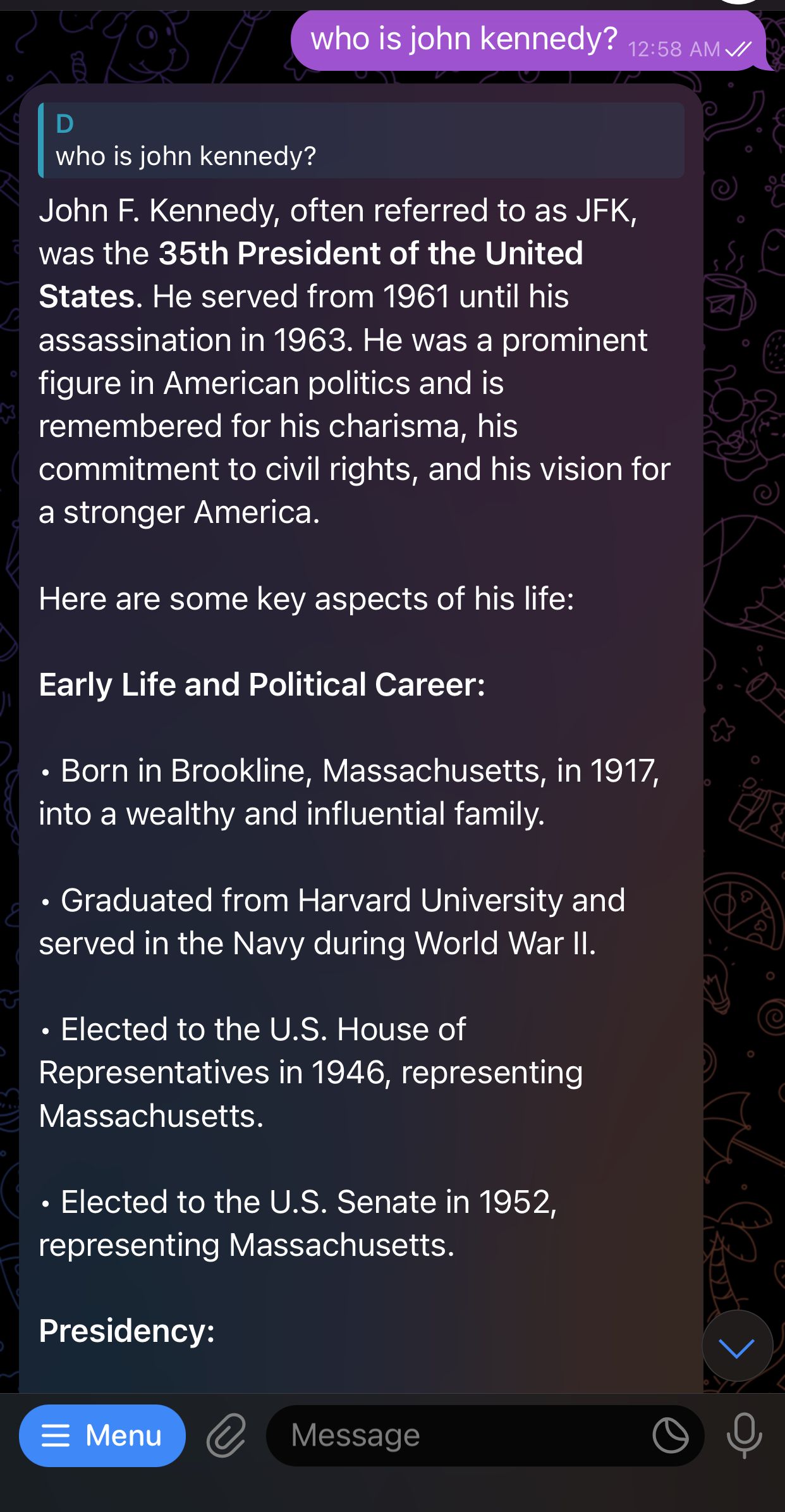Tap the teal vertical quote bar in the reply
The height and width of the screenshot is (1512, 785).
(x=42, y=139)
